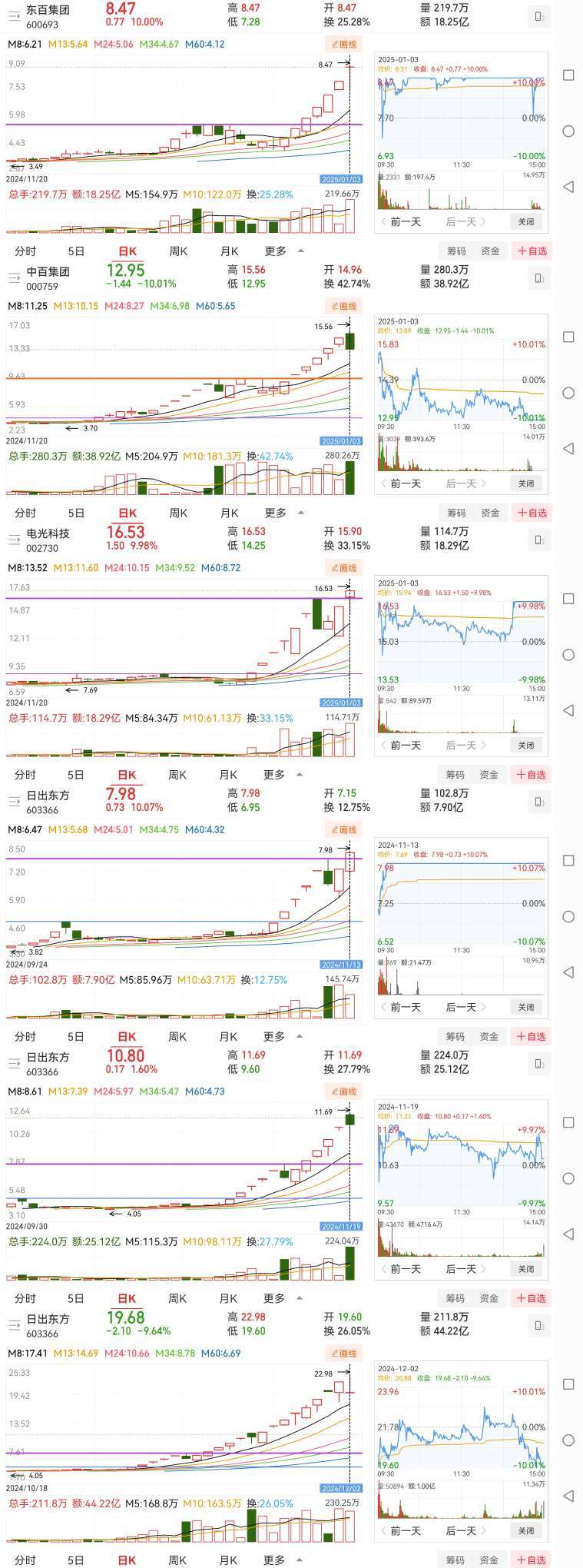Viewport: 583px width, 1568px height.
Task: Switch to the 周K weekly chart tab
Action: 177,251
